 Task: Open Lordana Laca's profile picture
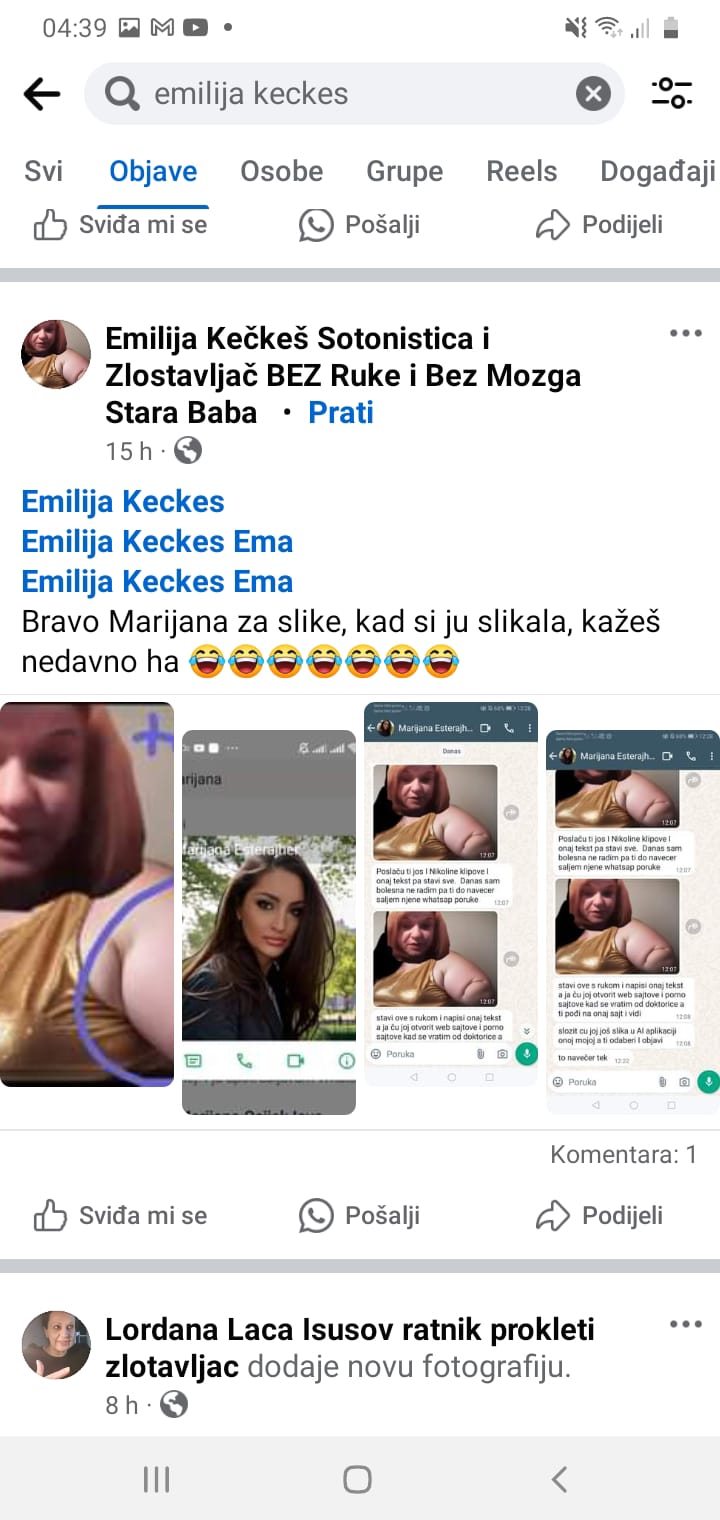(56, 1345)
